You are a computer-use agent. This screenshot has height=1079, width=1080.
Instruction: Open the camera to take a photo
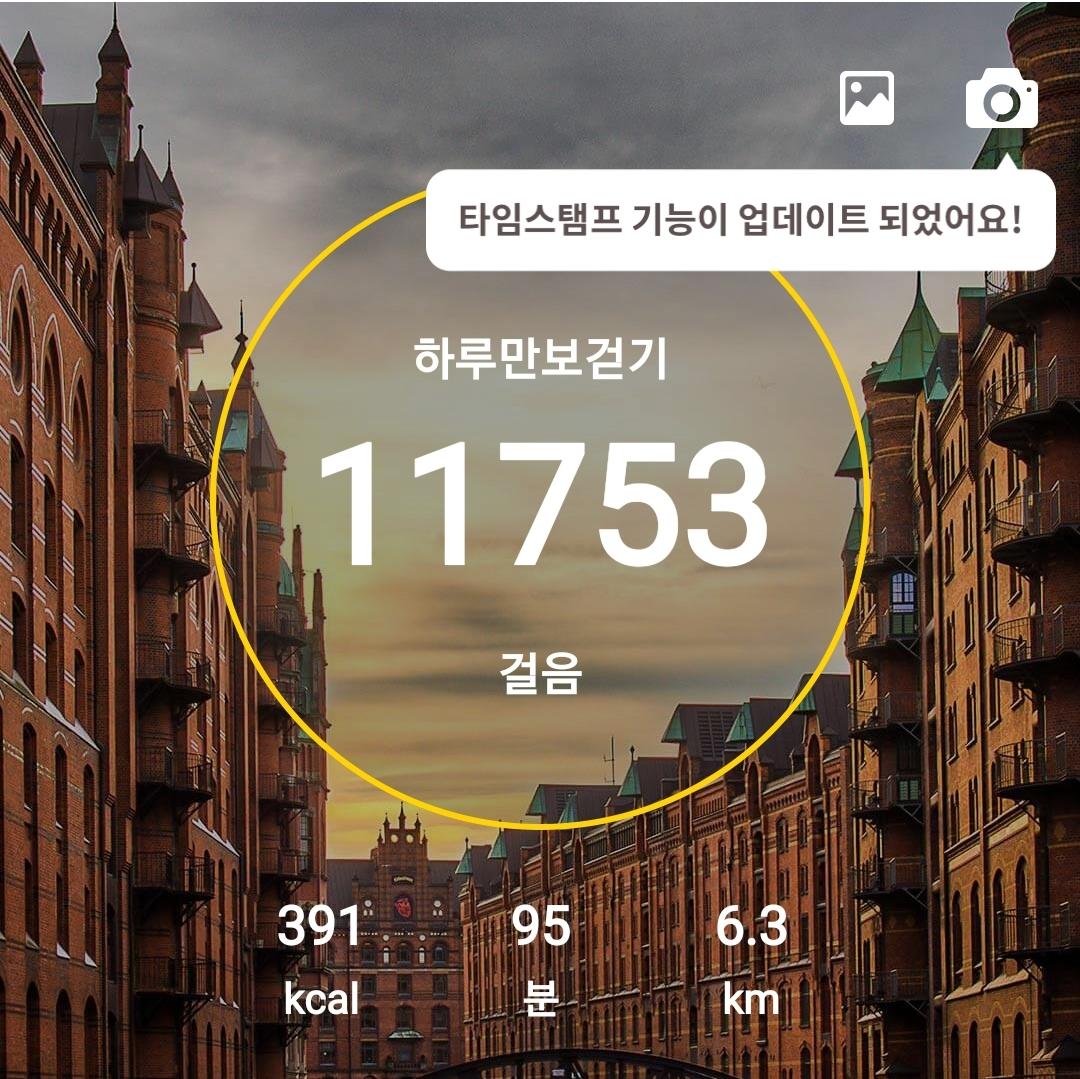click(x=1001, y=99)
